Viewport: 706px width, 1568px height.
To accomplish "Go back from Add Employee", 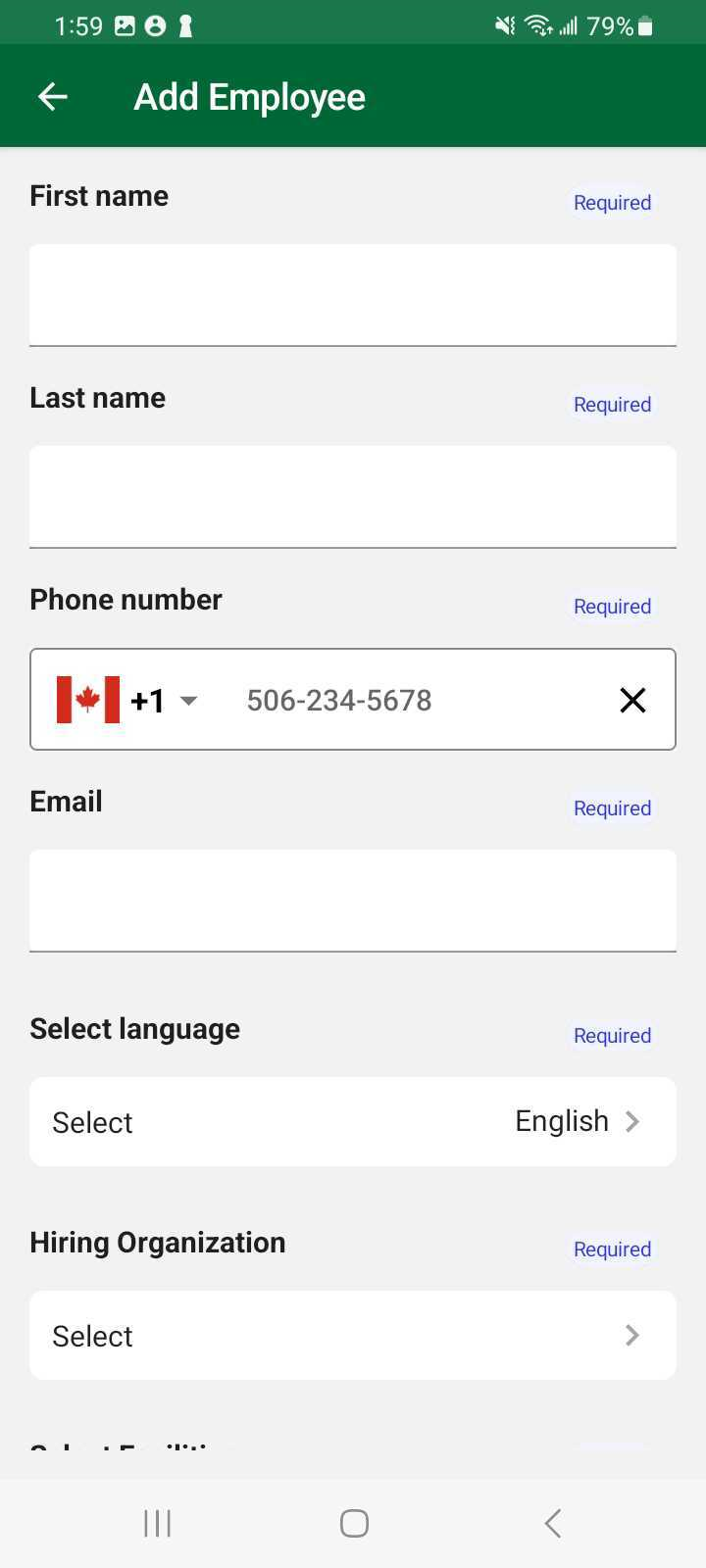I will point(53,96).
